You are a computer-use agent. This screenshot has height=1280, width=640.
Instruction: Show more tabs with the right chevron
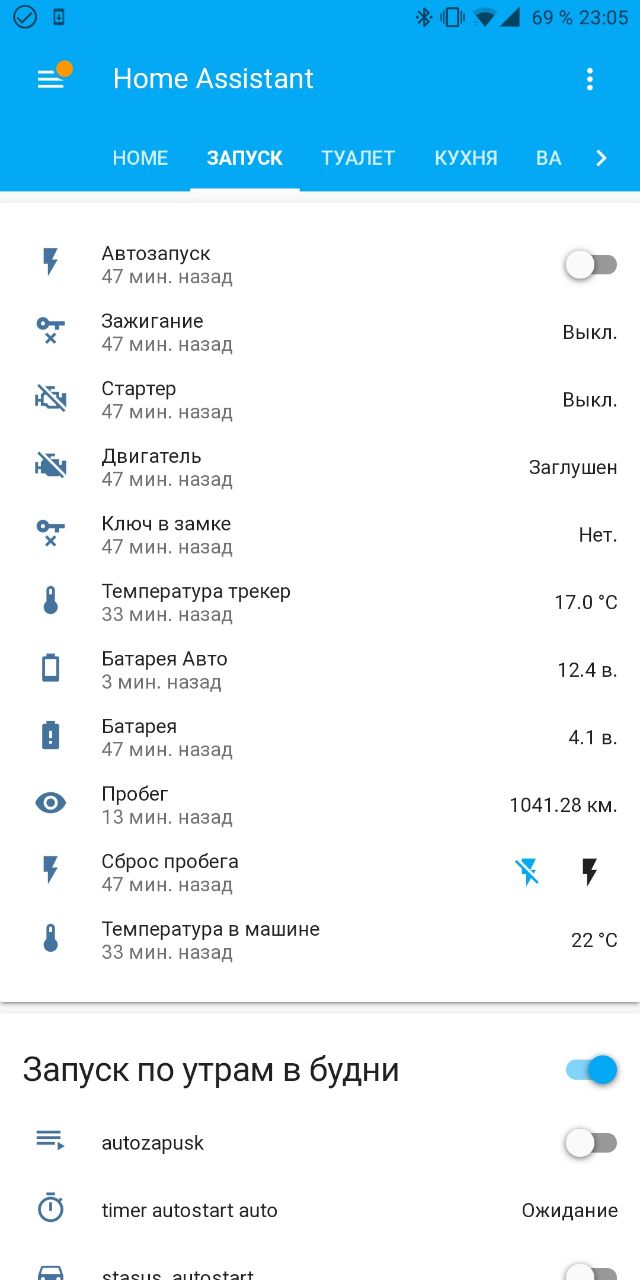pyautogui.click(x=601, y=158)
